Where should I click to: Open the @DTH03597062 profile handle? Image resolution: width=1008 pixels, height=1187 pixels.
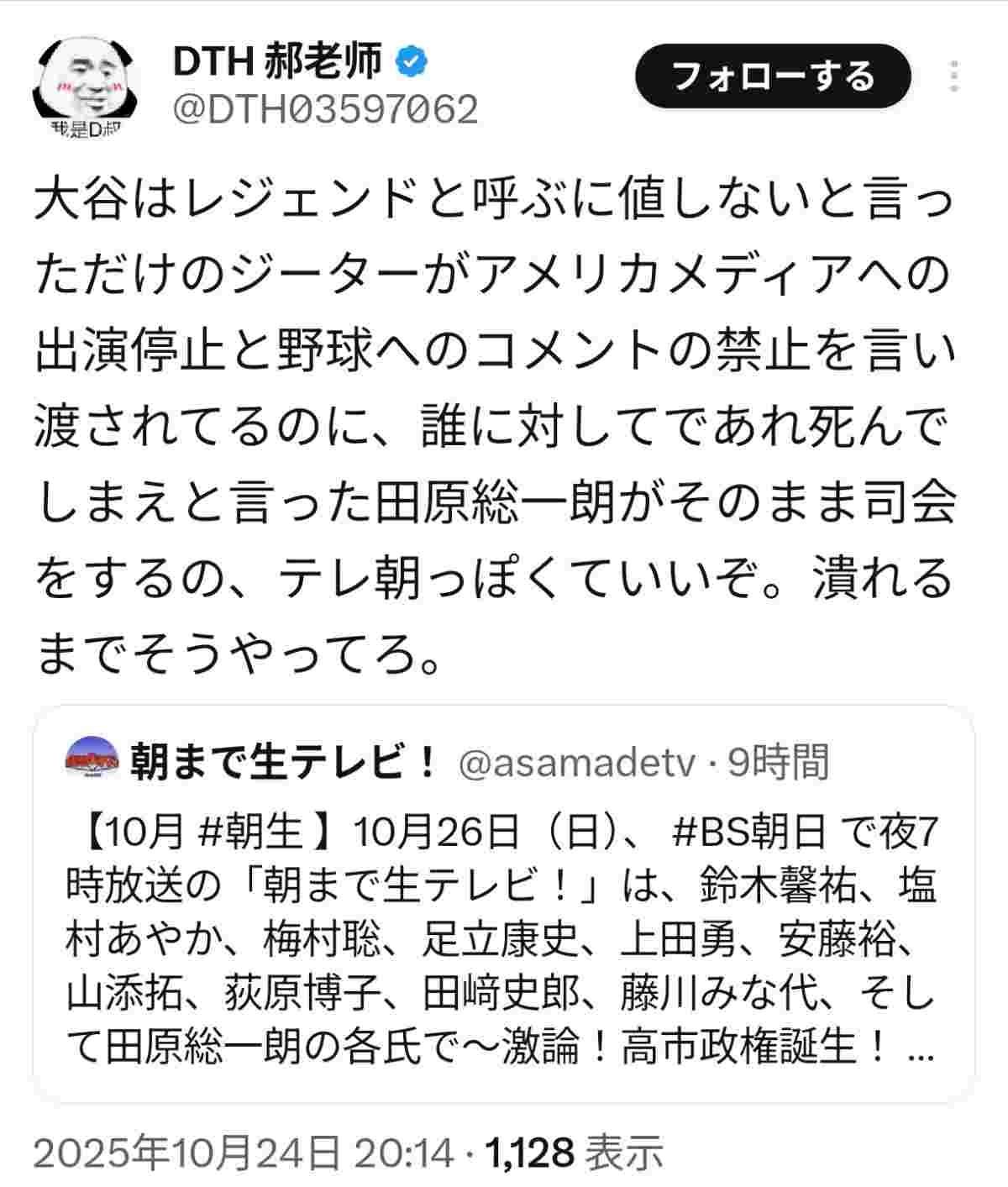pyautogui.click(x=325, y=109)
